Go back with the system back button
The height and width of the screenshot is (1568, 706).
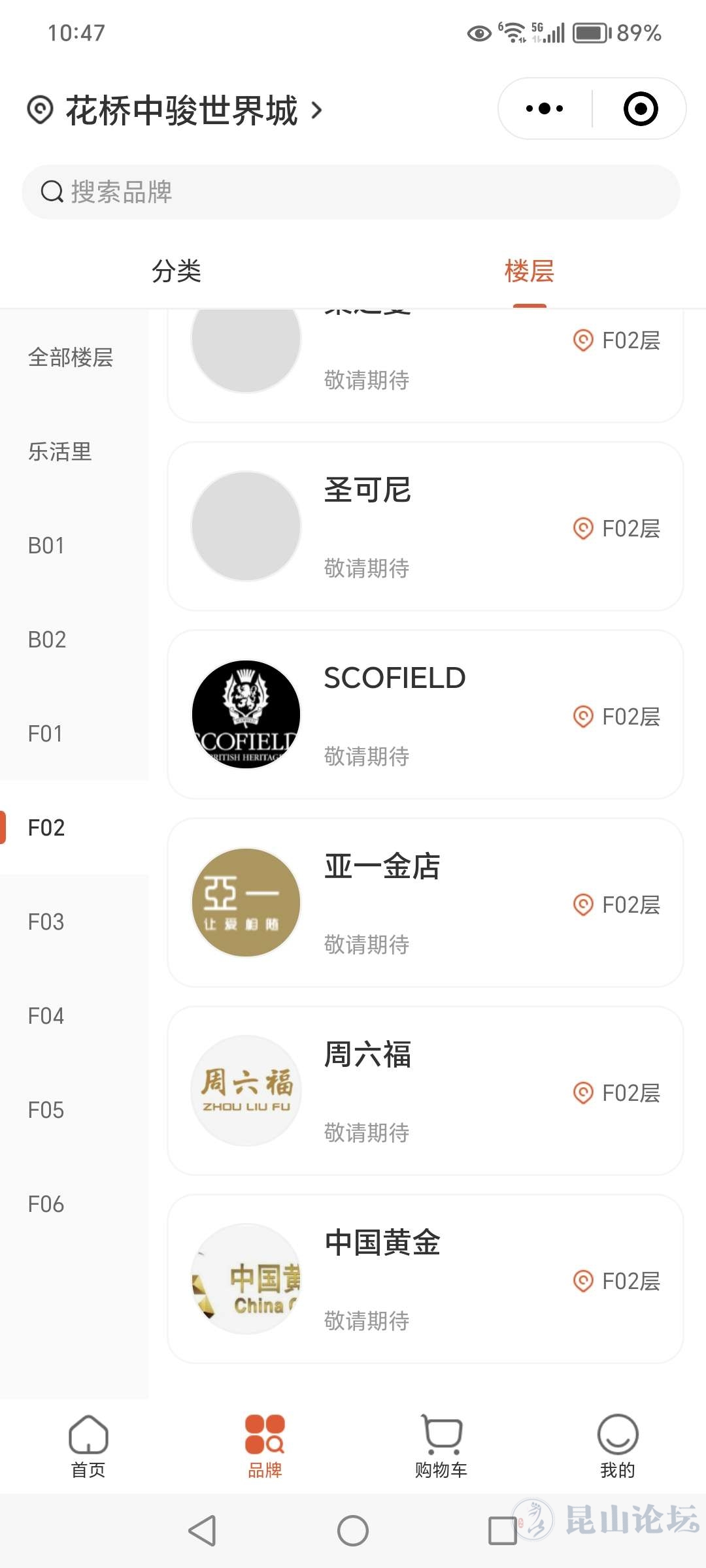[202, 1531]
